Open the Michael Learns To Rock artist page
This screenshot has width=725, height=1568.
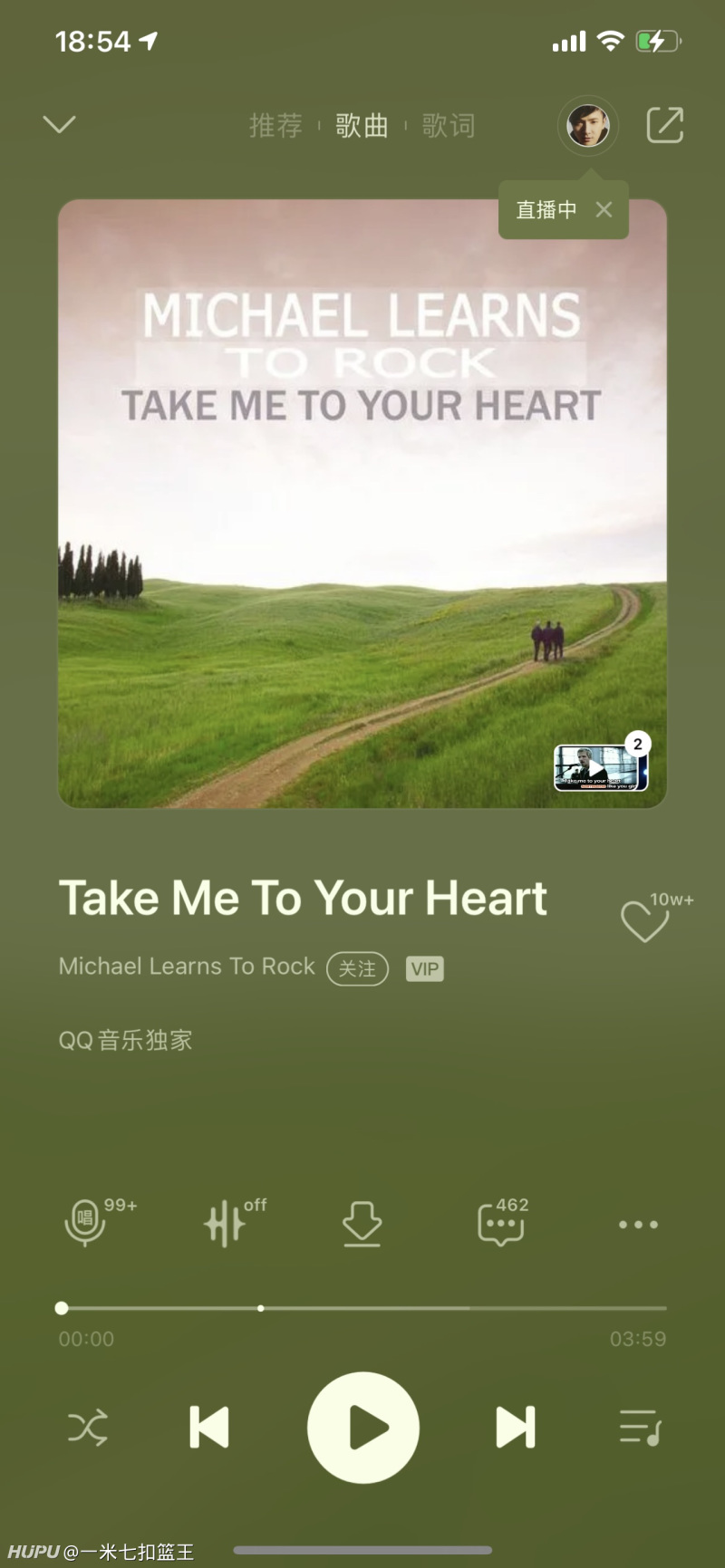187,967
